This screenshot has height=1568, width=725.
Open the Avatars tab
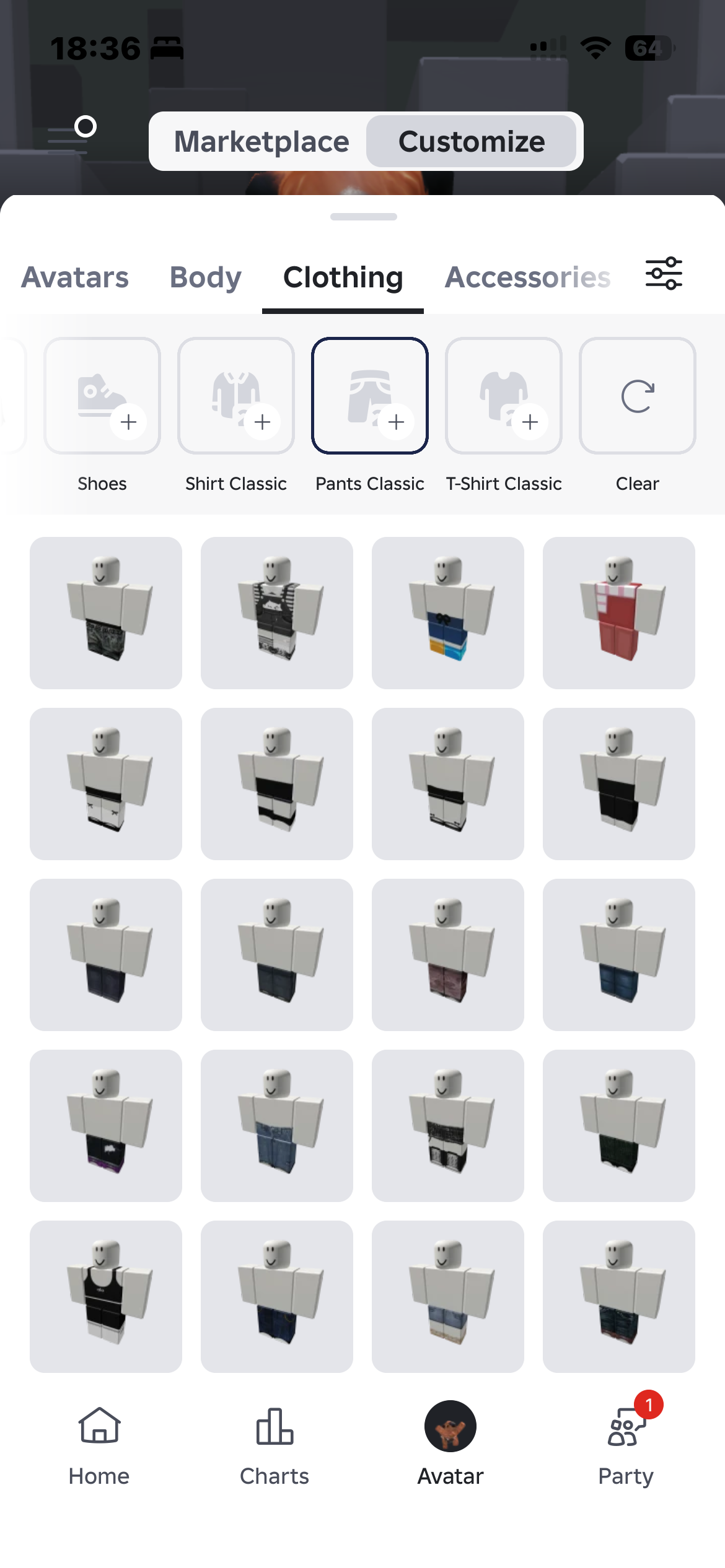coord(75,277)
